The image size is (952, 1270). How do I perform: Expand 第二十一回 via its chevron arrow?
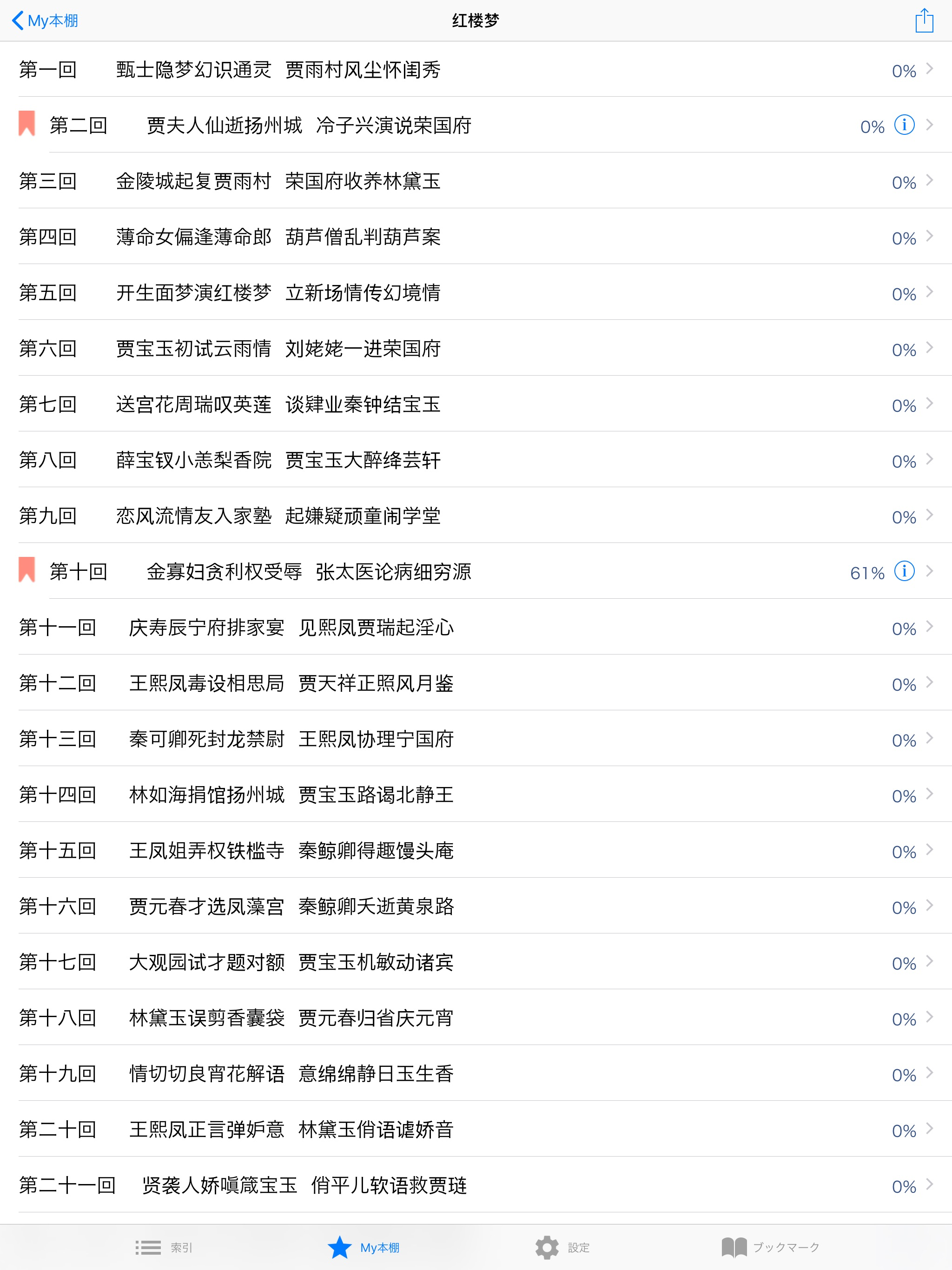tap(930, 1185)
